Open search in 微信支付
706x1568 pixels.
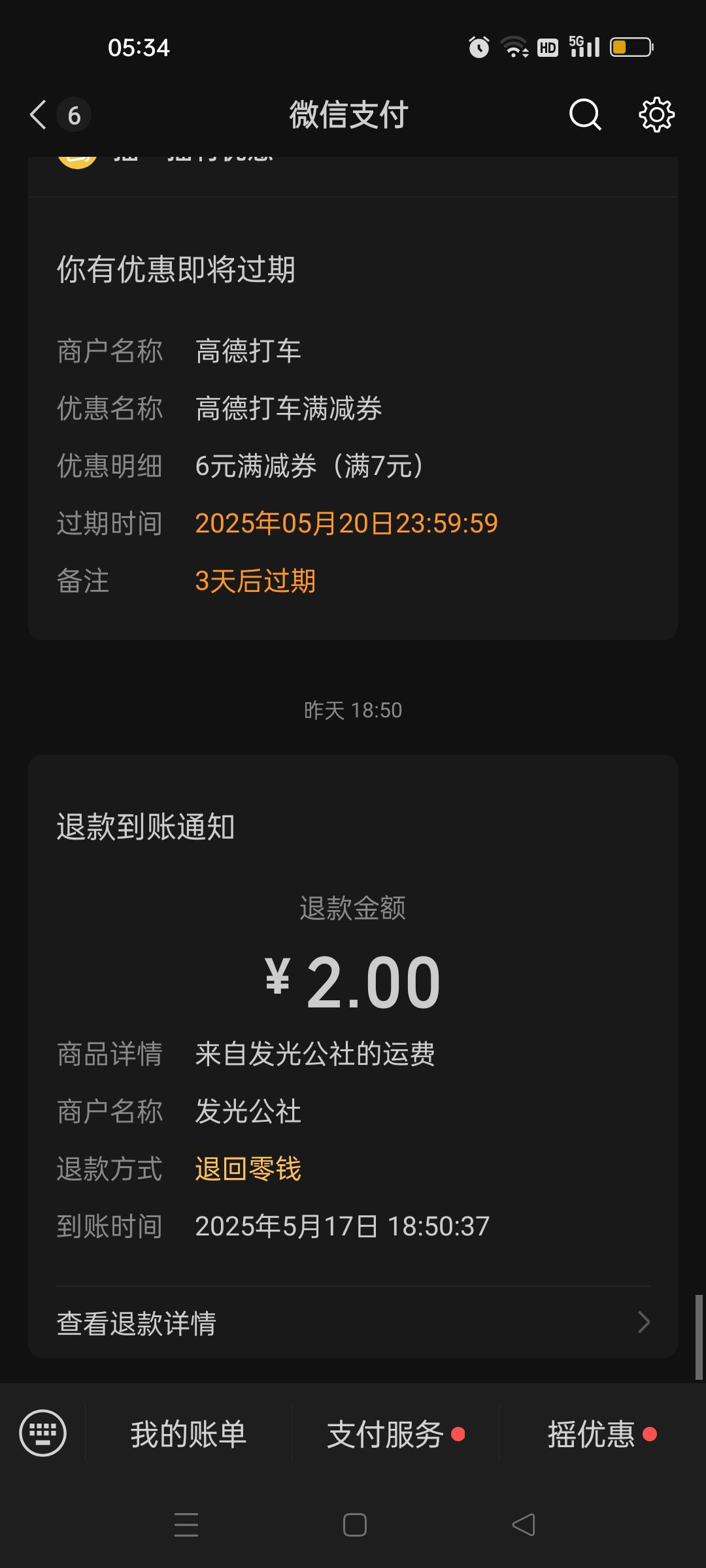coord(584,115)
